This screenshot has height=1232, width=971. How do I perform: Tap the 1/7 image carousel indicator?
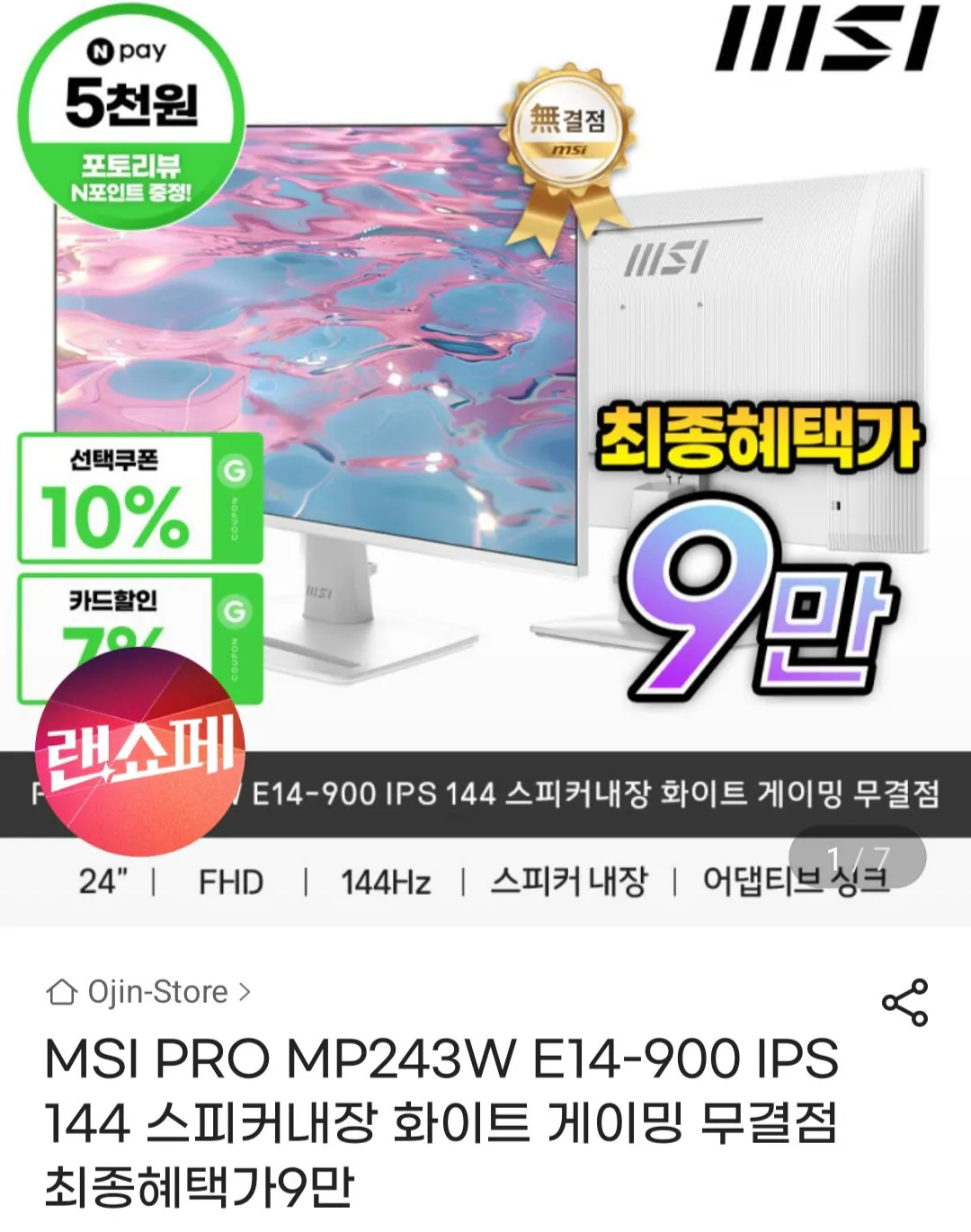point(859,858)
